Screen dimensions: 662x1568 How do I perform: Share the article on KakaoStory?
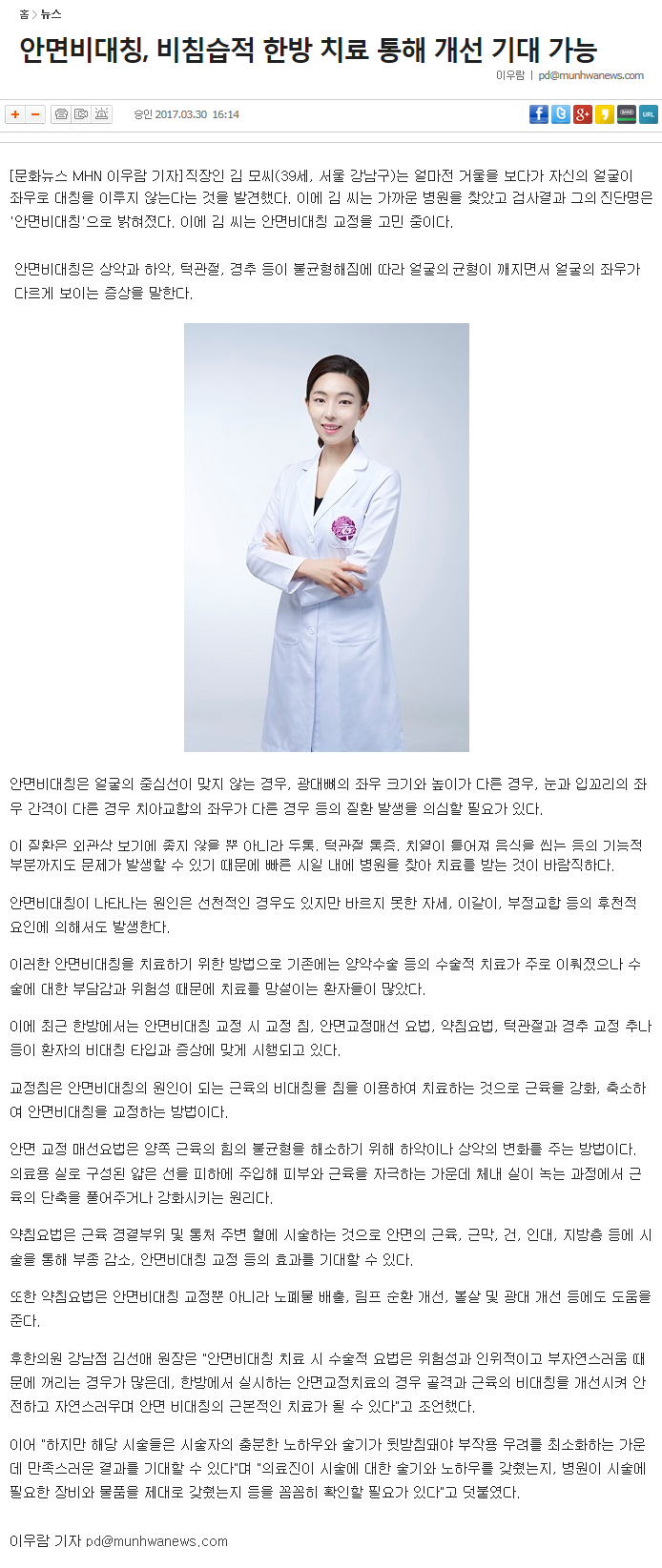[x=605, y=114]
